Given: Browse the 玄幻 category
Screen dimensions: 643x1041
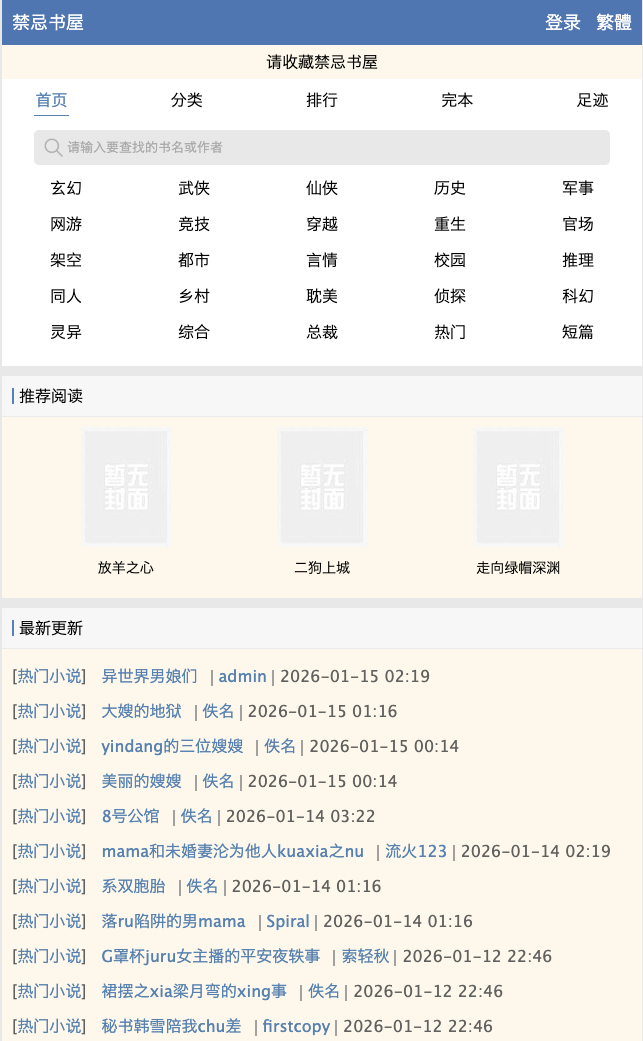Looking at the screenshot, I should click(66, 188).
